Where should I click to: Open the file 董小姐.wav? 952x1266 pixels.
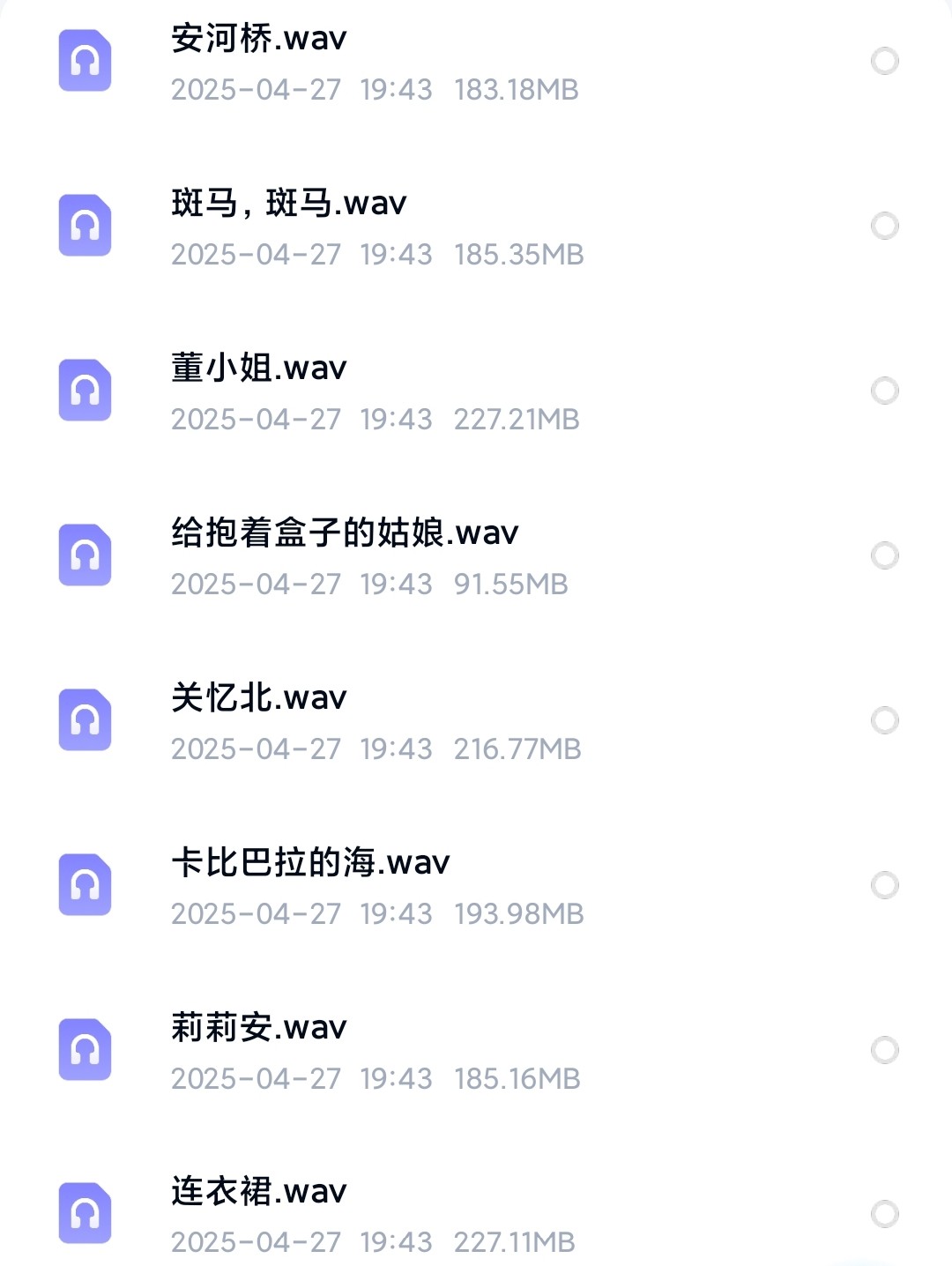point(259,368)
